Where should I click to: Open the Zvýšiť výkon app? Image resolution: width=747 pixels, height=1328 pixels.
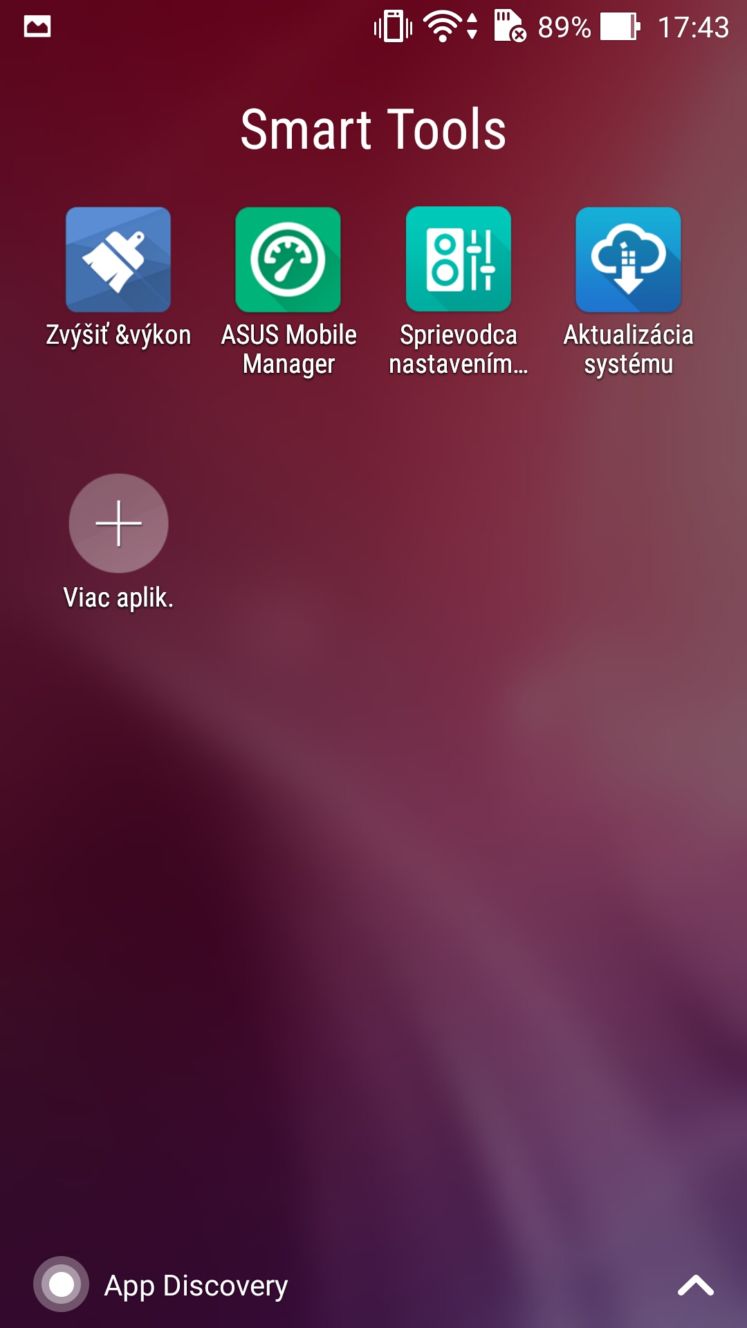[x=118, y=260]
